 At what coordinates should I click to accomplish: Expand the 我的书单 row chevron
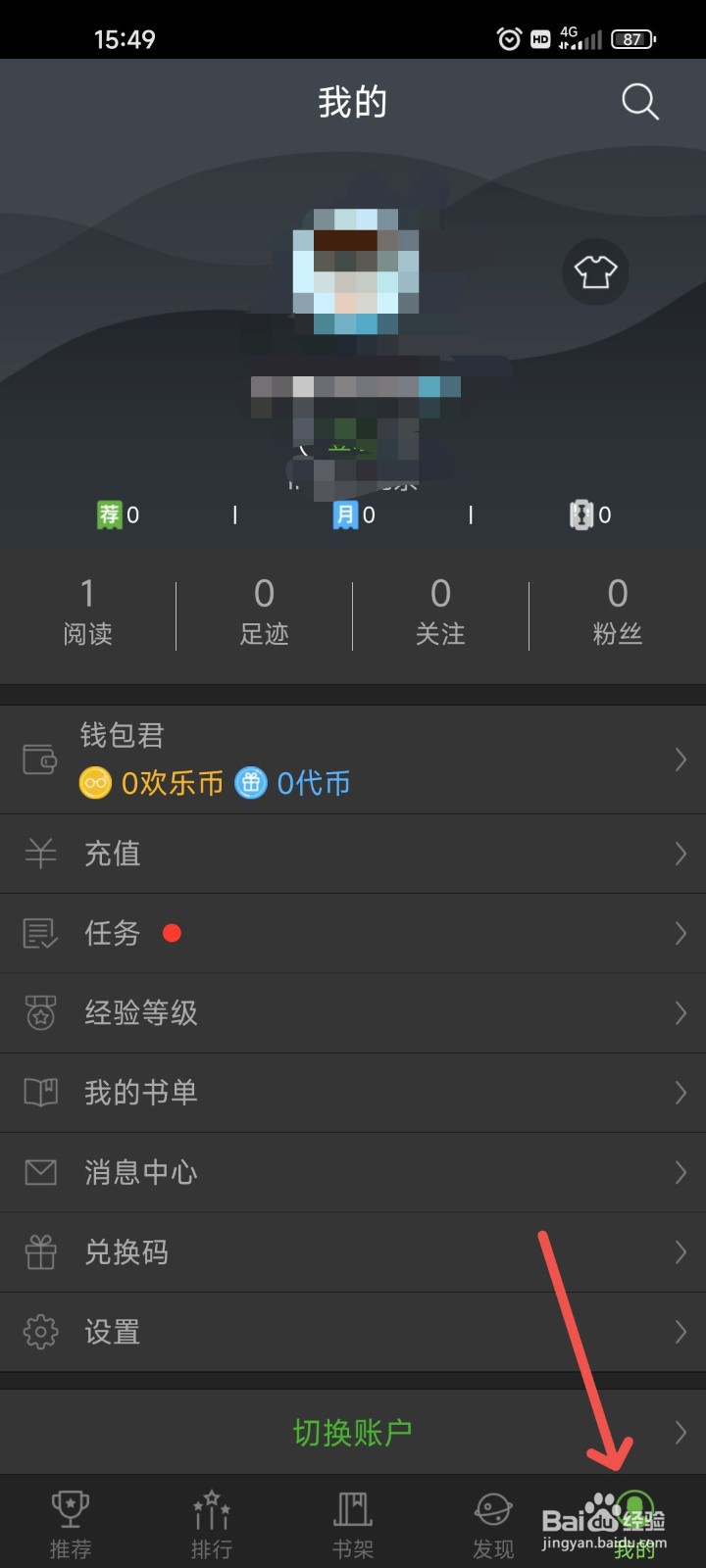681,1093
